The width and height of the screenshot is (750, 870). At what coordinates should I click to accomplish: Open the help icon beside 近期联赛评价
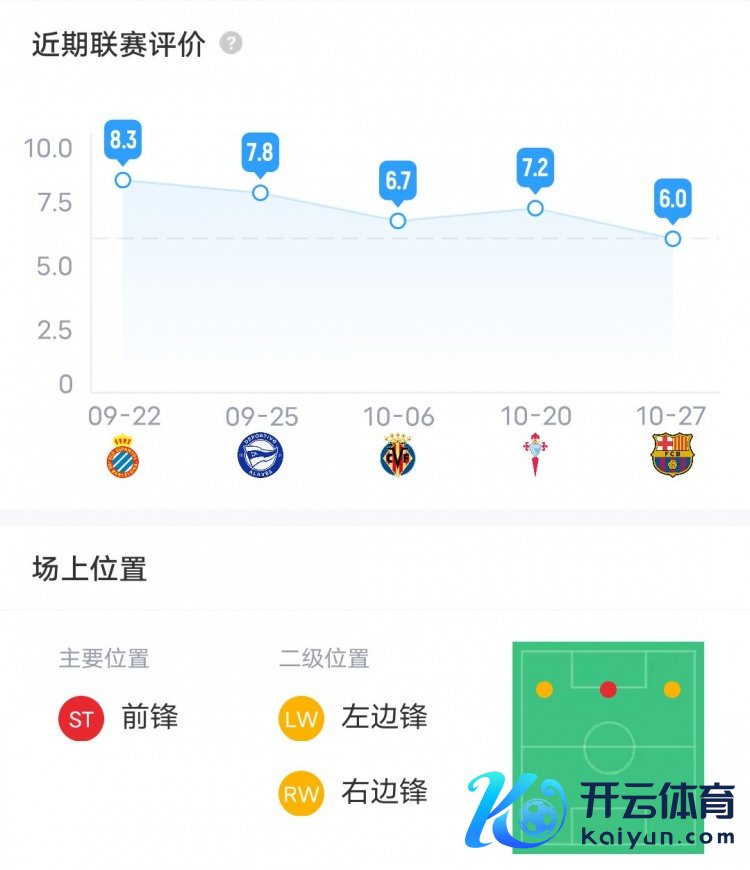tap(231, 44)
